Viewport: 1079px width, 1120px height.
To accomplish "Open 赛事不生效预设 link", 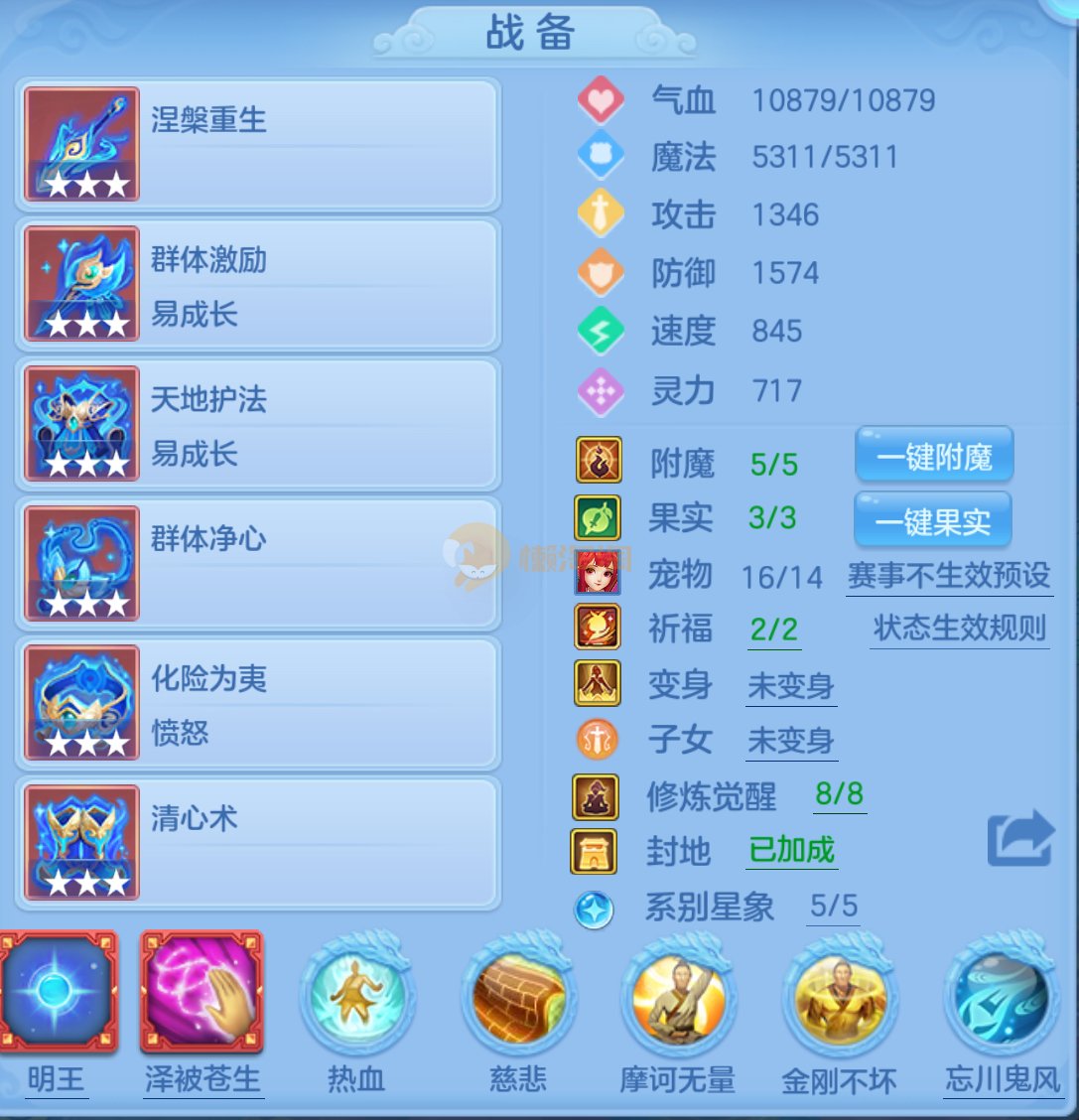I will (948, 576).
